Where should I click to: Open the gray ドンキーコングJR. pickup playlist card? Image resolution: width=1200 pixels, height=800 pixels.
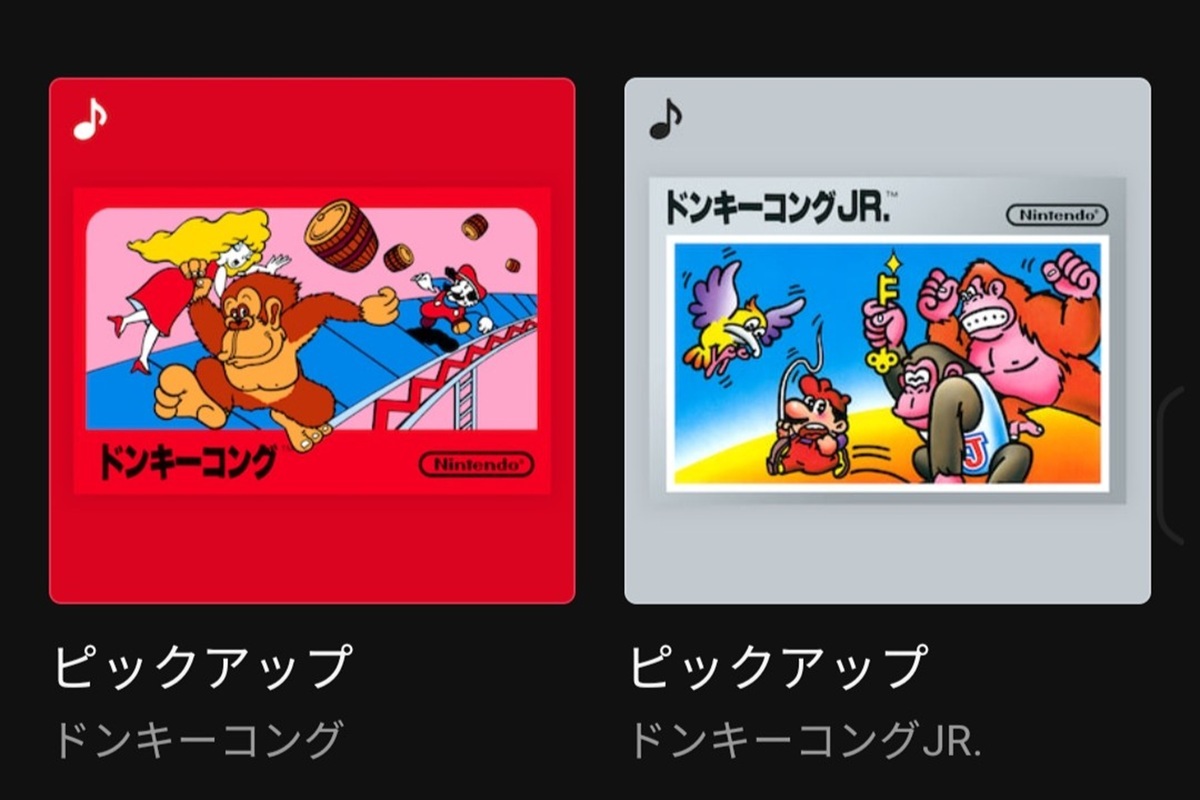point(887,340)
